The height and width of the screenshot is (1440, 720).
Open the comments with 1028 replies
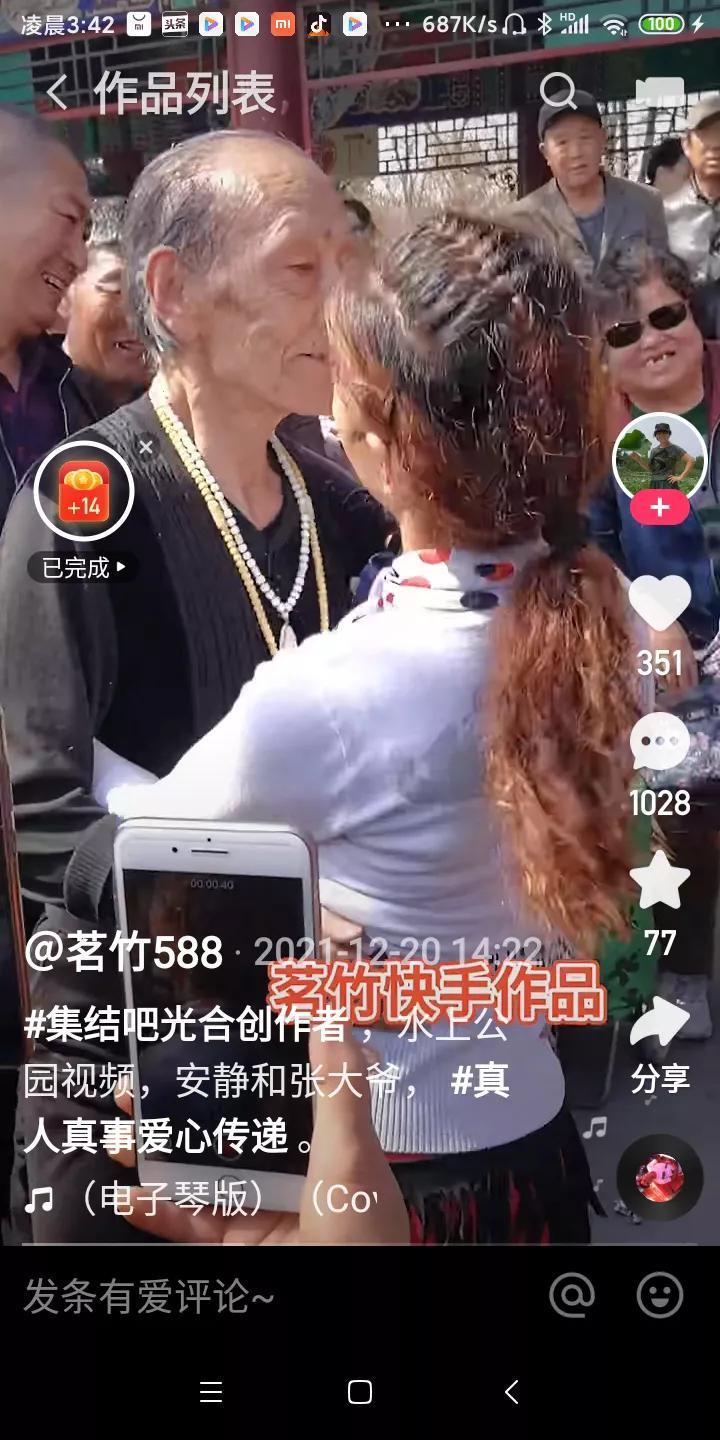click(x=659, y=745)
